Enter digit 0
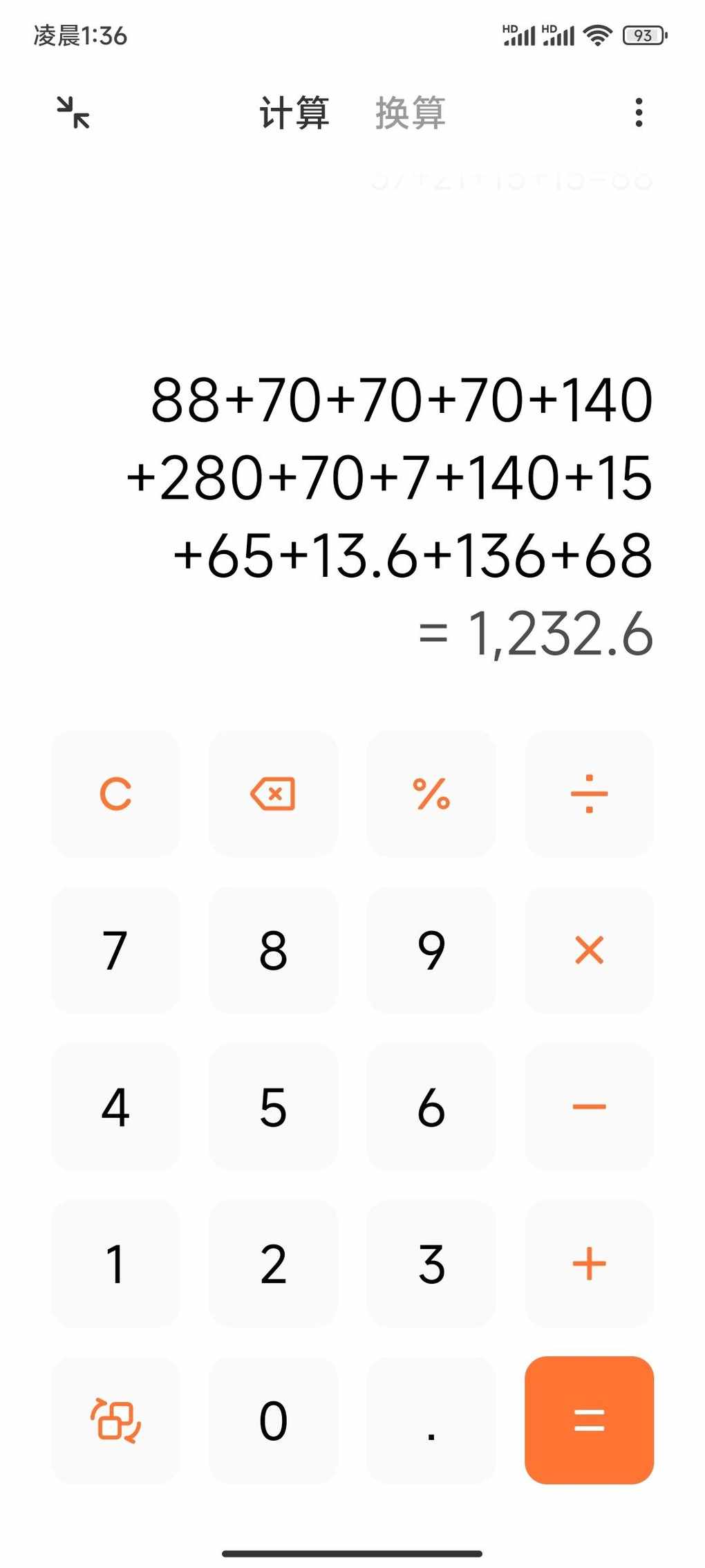Image resolution: width=705 pixels, height=1568 pixels. tap(273, 1421)
